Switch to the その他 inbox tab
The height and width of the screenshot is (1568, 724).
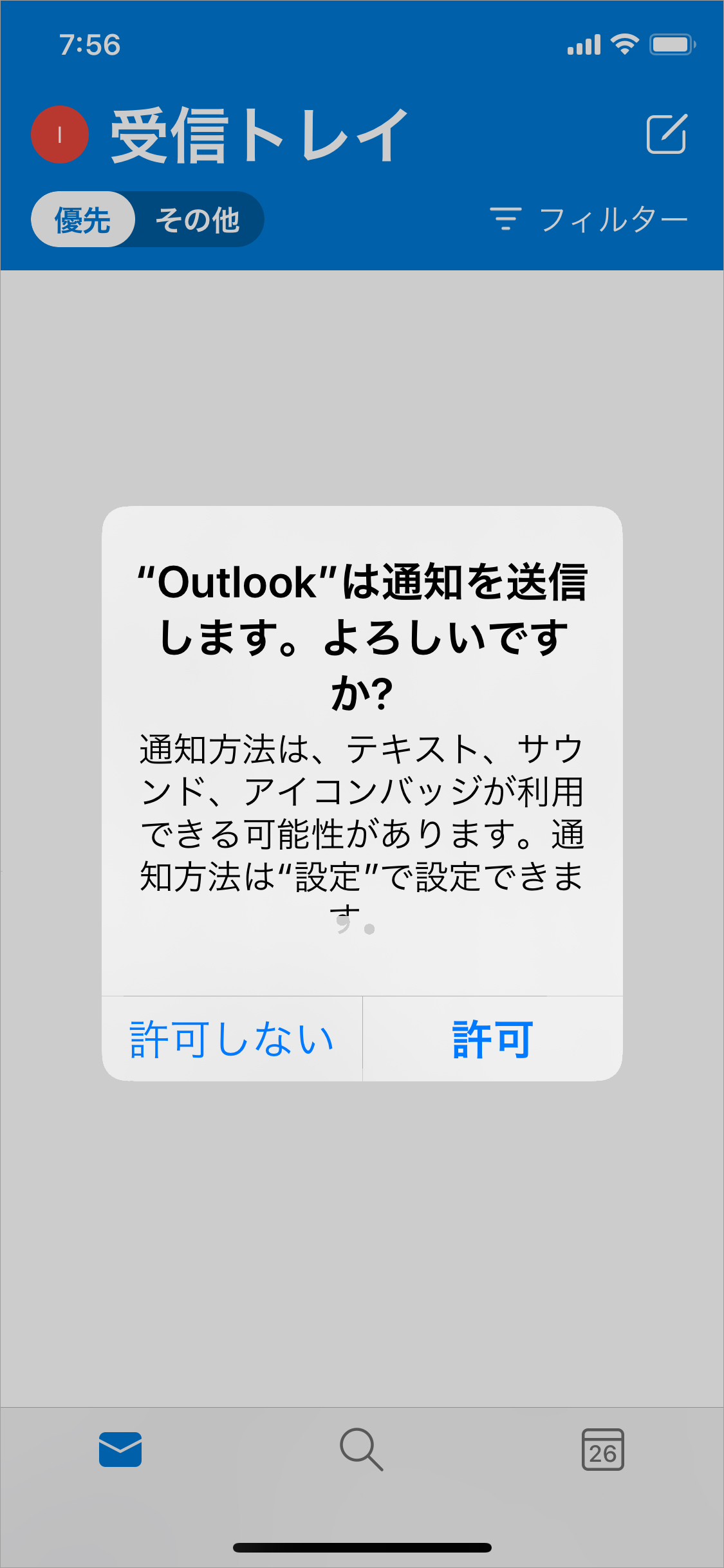pyautogui.click(x=198, y=219)
